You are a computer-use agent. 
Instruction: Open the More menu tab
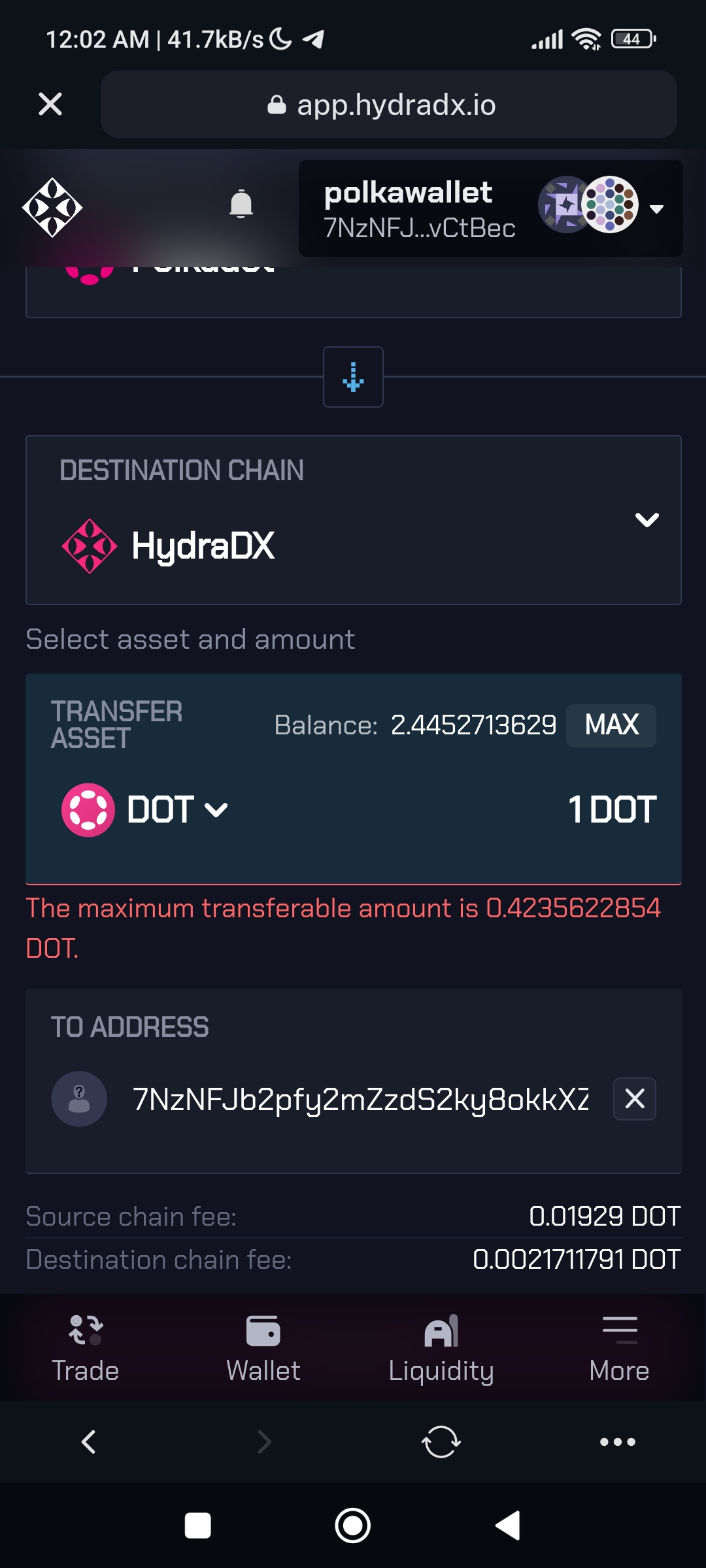point(619,1348)
